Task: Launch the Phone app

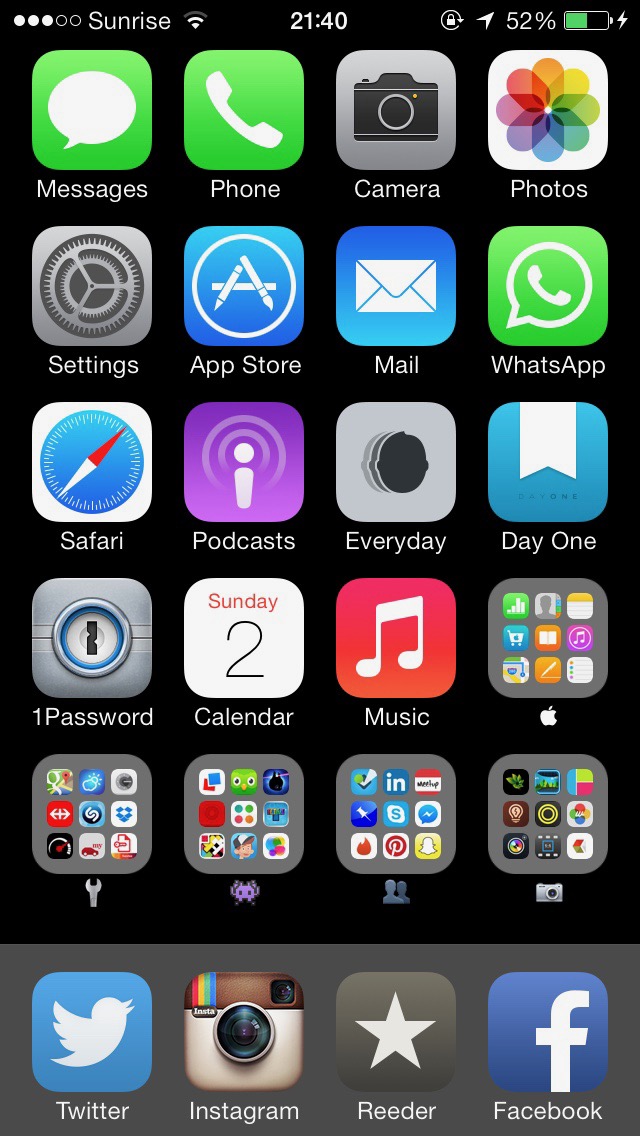Action: click(x=244, y=110)
